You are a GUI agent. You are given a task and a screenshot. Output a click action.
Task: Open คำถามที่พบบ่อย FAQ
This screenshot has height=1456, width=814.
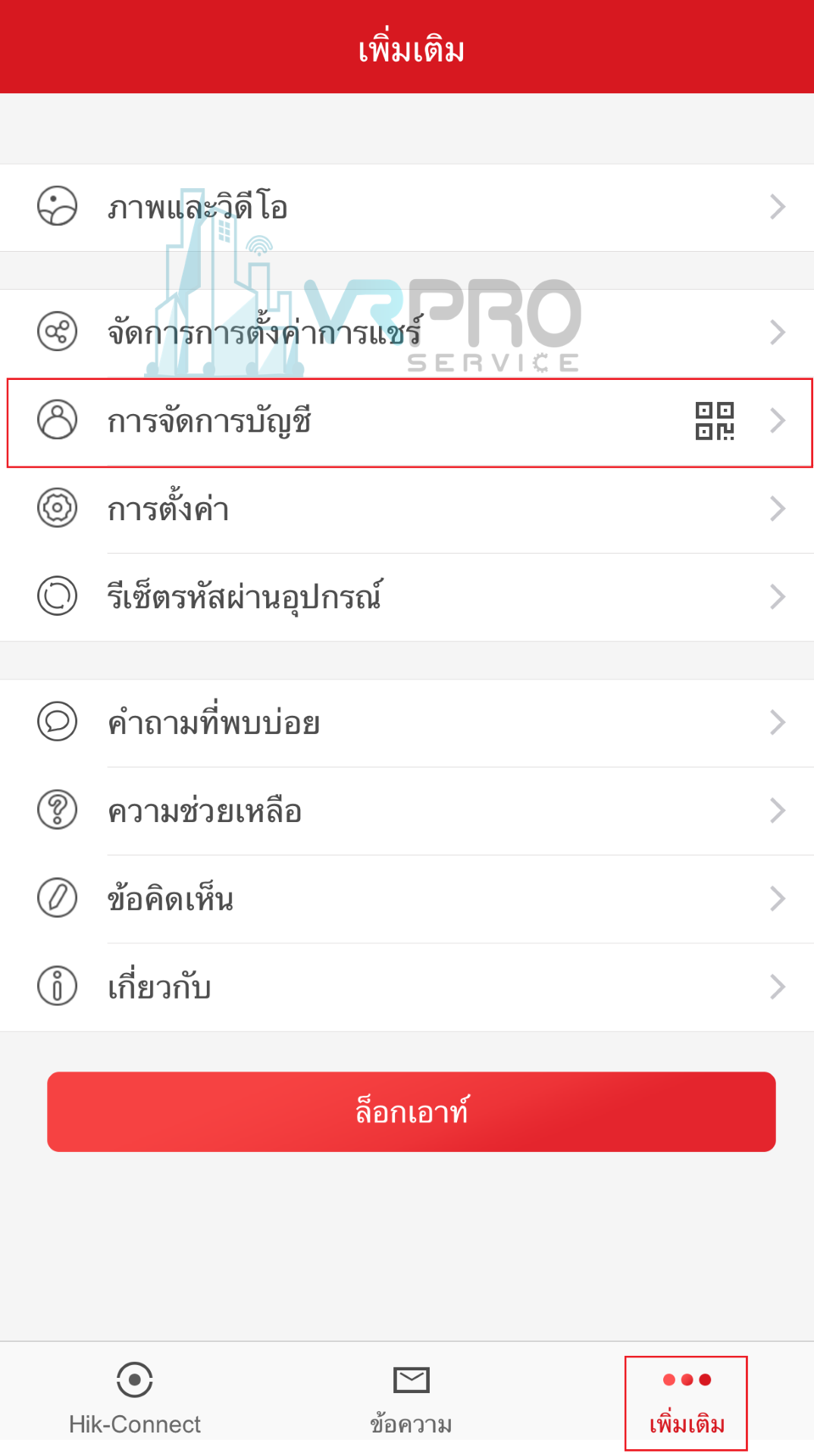click(x=407, y=723)
